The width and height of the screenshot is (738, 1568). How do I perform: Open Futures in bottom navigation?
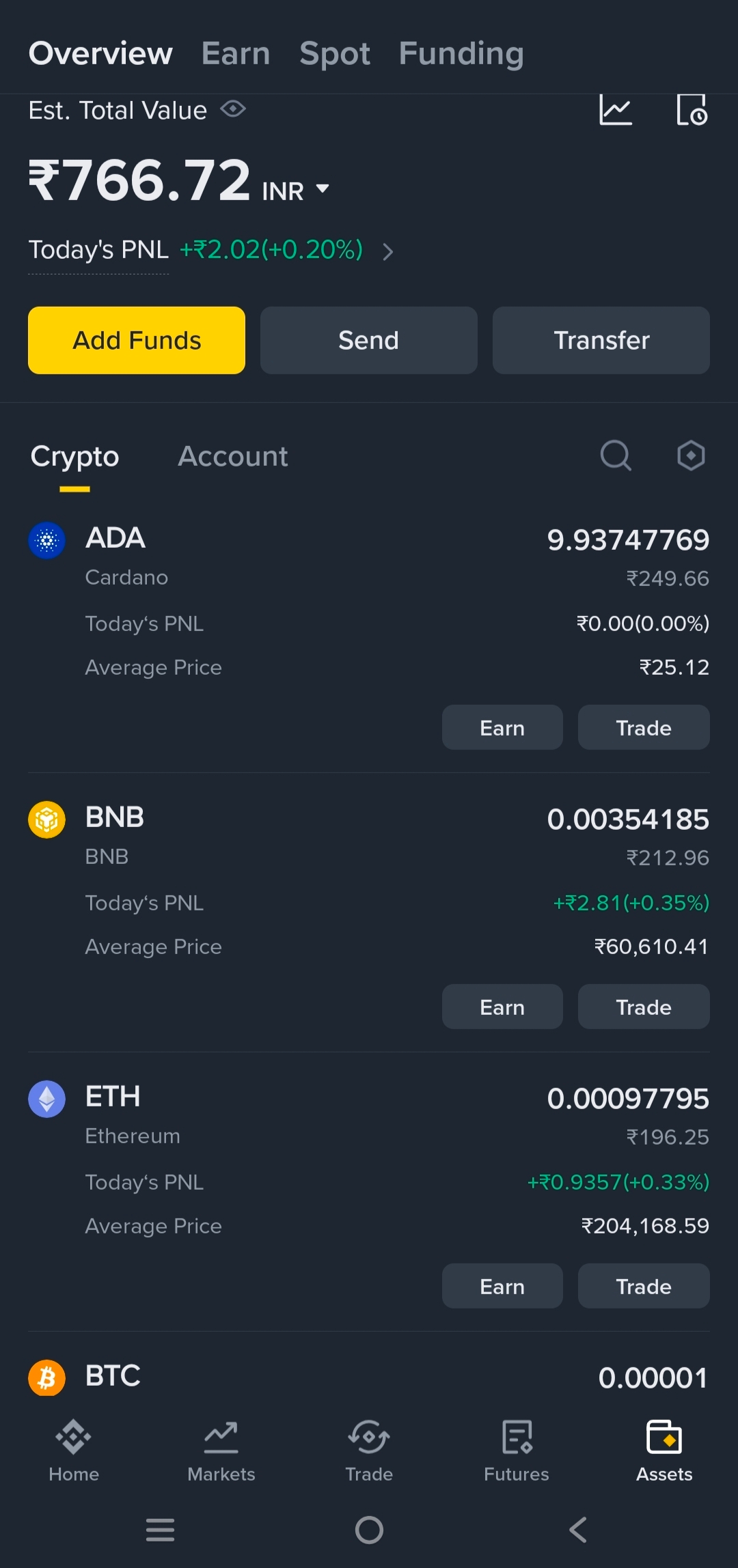pos(517,1451)
